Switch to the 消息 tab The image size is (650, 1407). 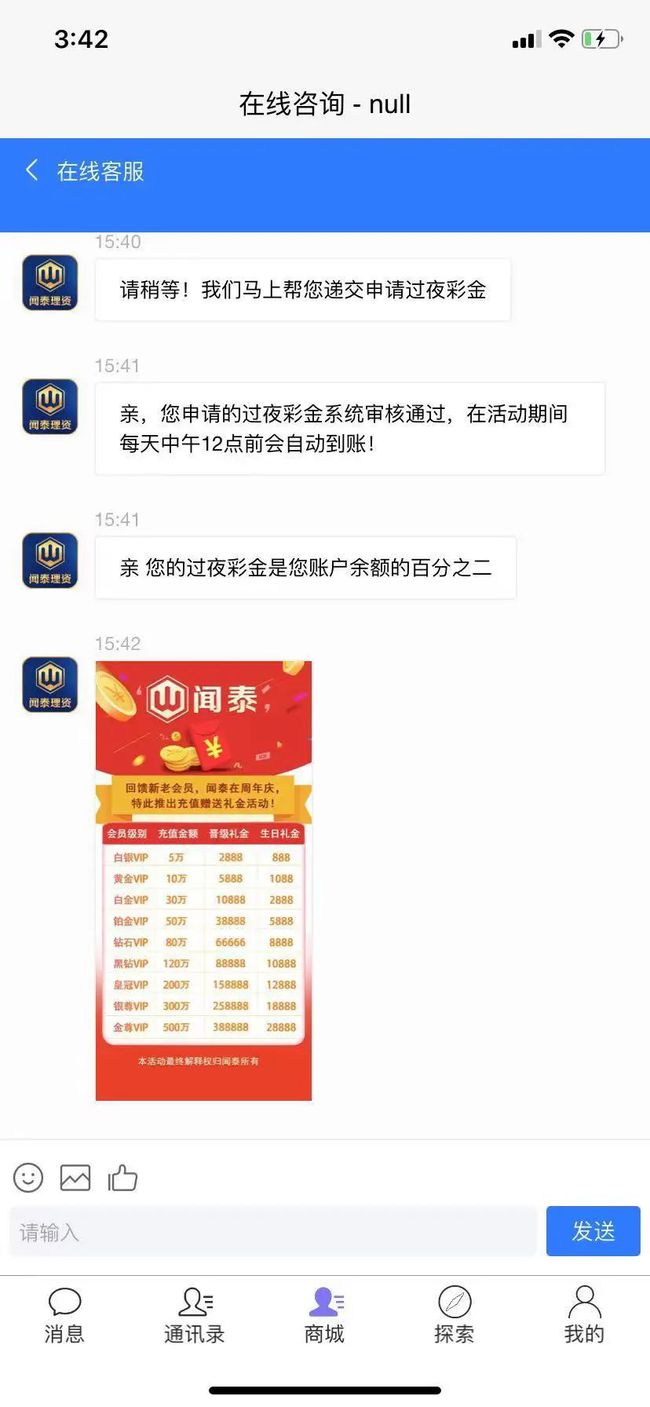pos(64,1315)
